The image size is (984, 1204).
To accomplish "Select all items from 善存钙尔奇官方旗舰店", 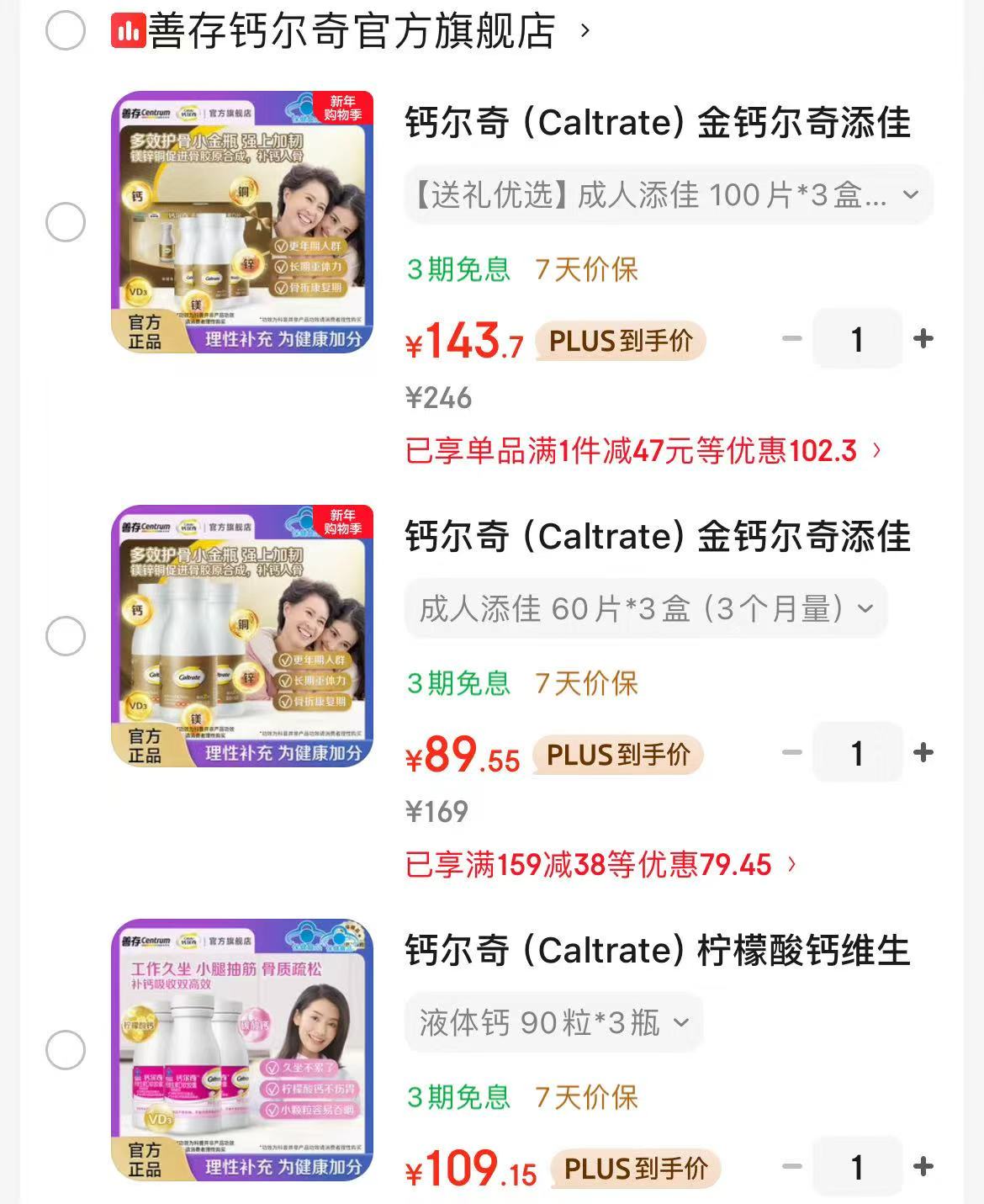I will [x=66, y=31].
